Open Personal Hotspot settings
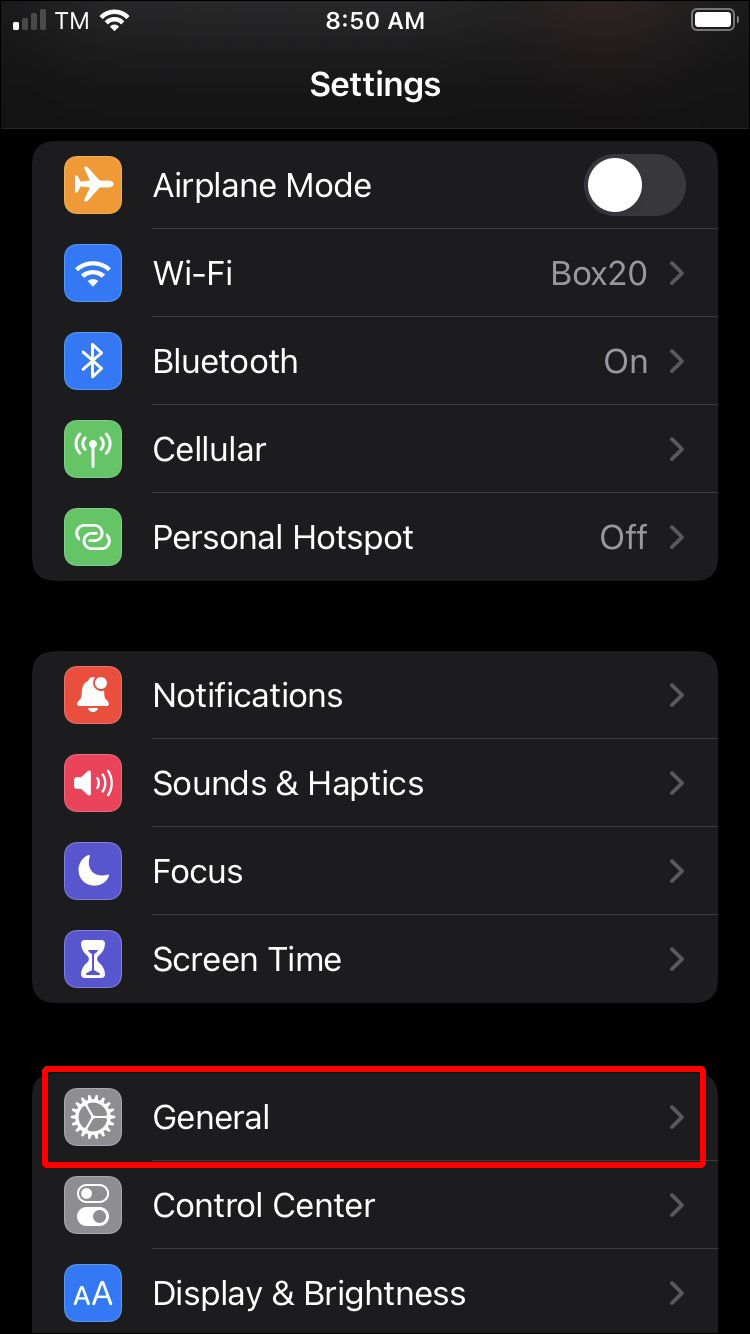The height and width of the screenshot is (1334, 750). 375,537
